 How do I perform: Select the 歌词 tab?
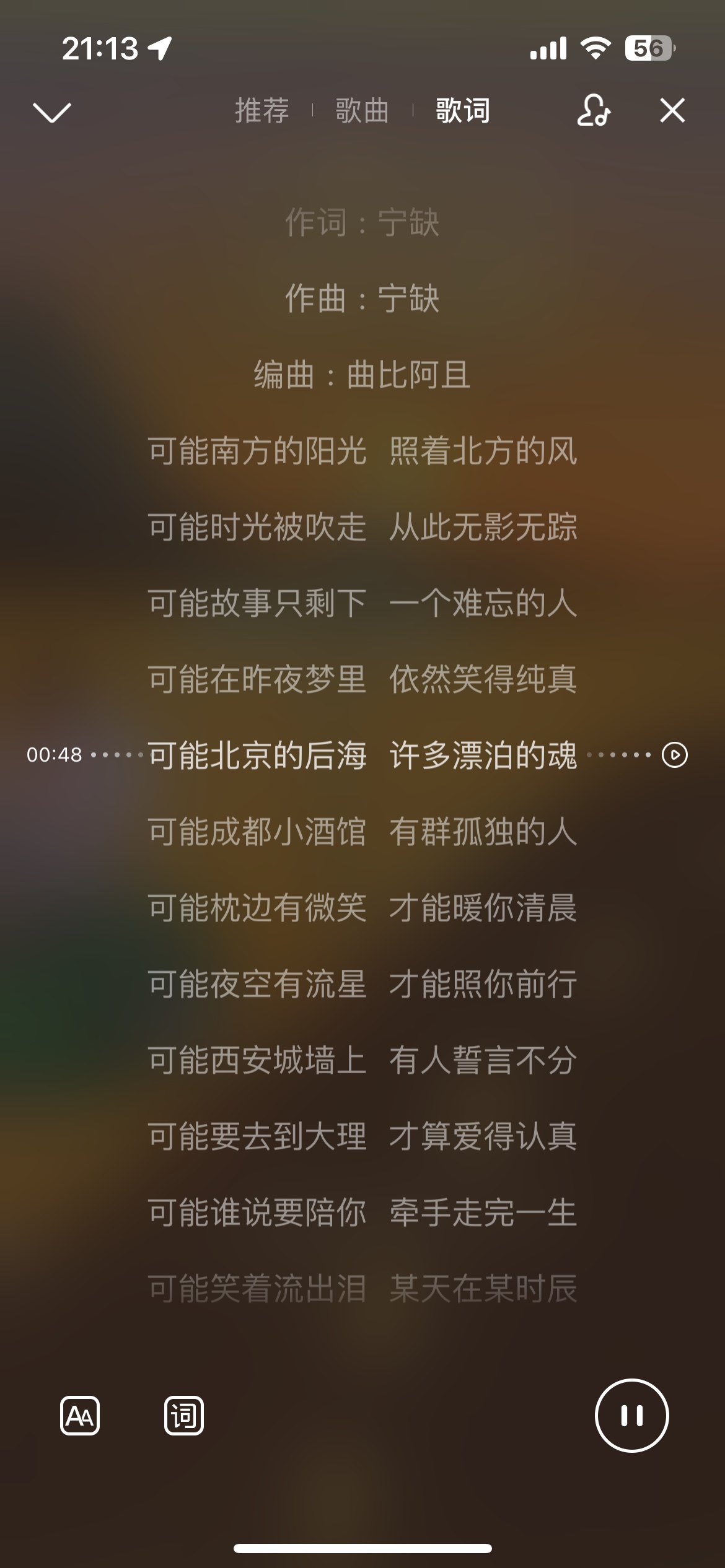463,111
